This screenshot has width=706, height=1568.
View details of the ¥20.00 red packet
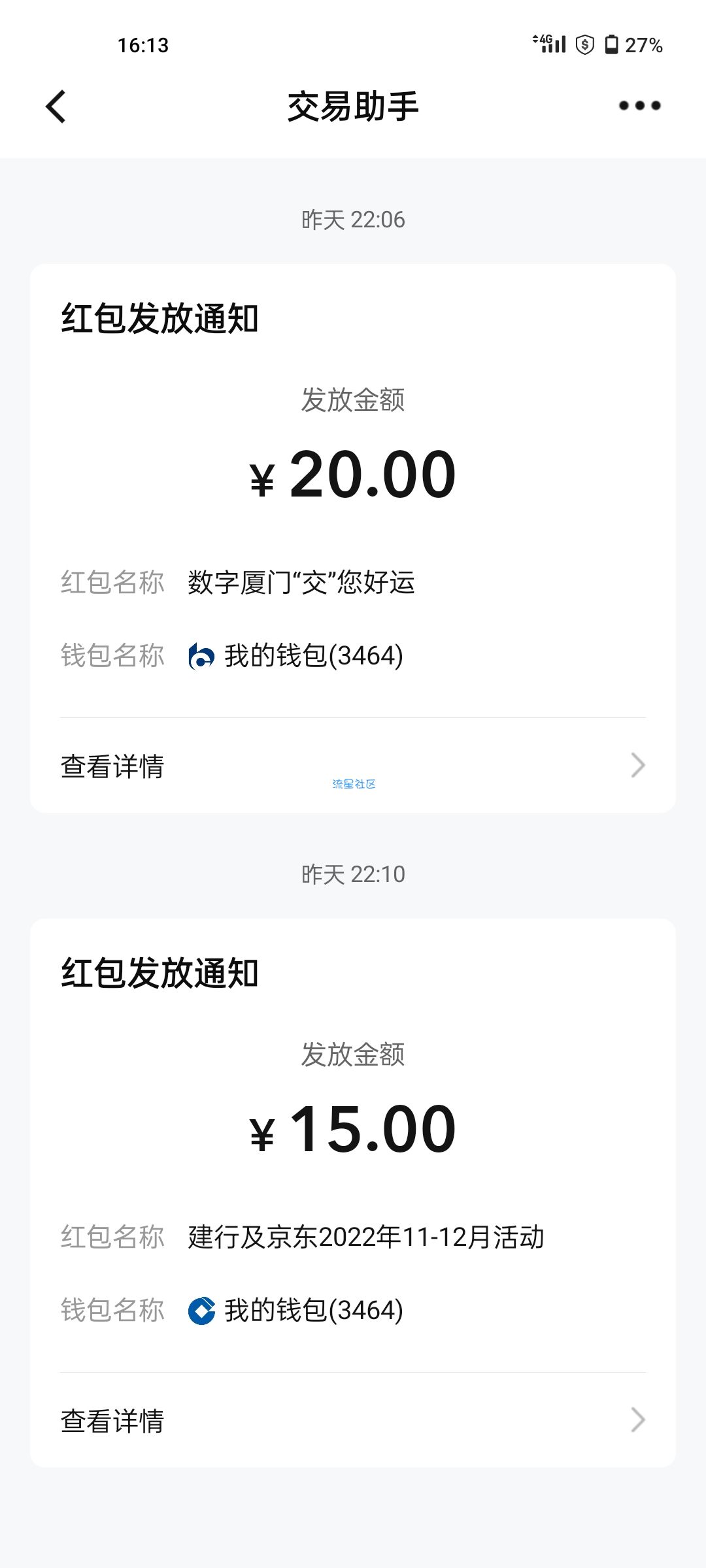click(x=353, y=766)
